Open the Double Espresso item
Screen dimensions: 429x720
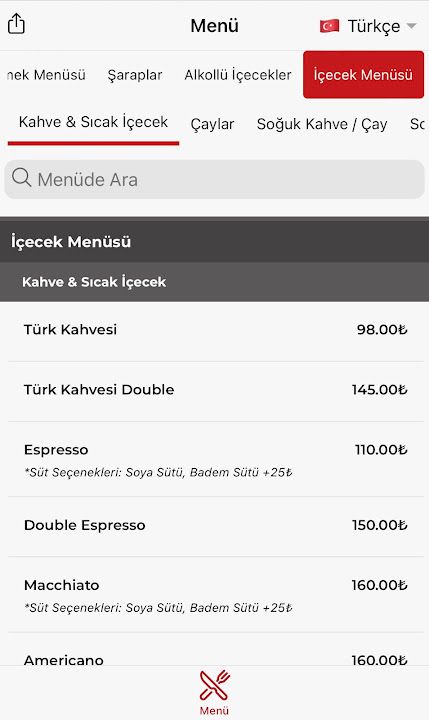(214, 526)
